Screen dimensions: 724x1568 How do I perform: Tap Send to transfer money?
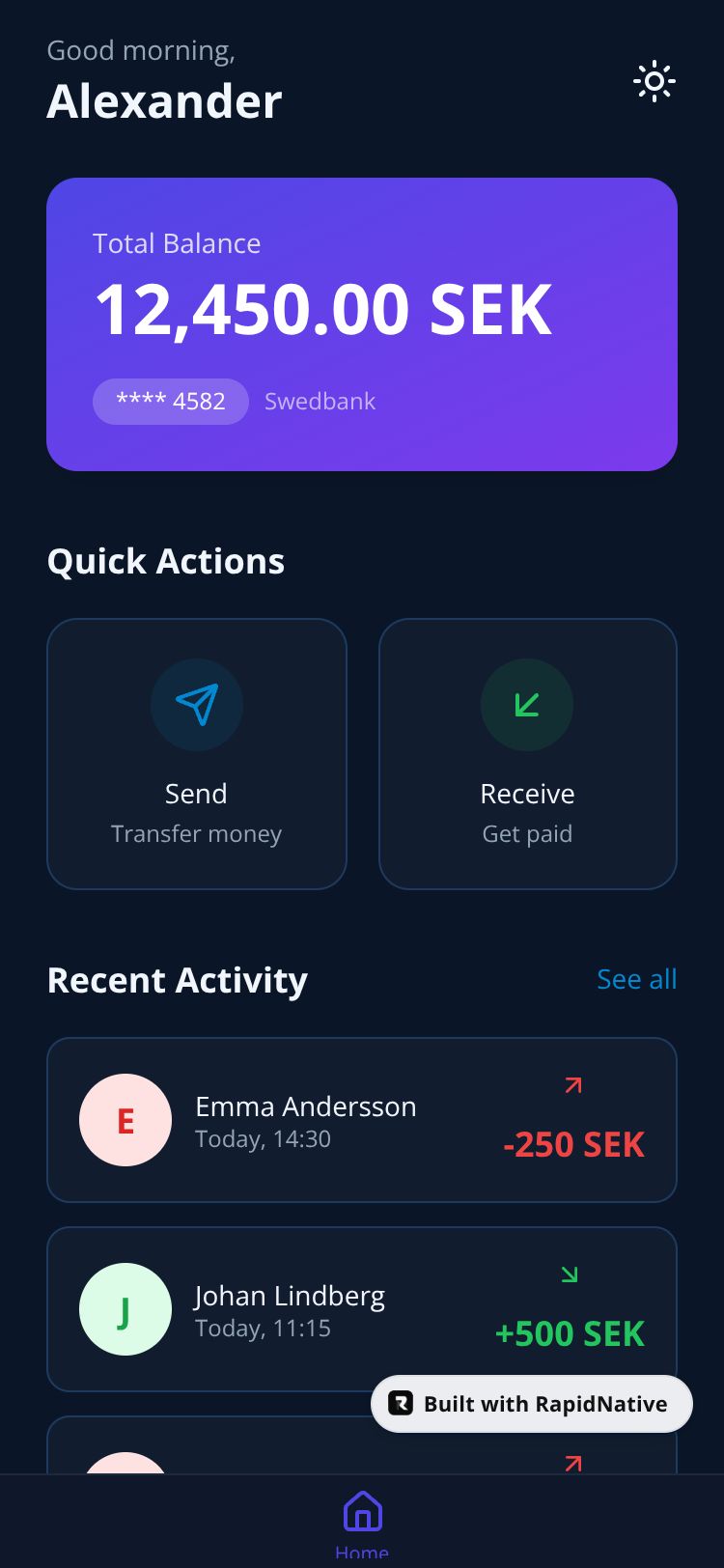click(197, 753)
